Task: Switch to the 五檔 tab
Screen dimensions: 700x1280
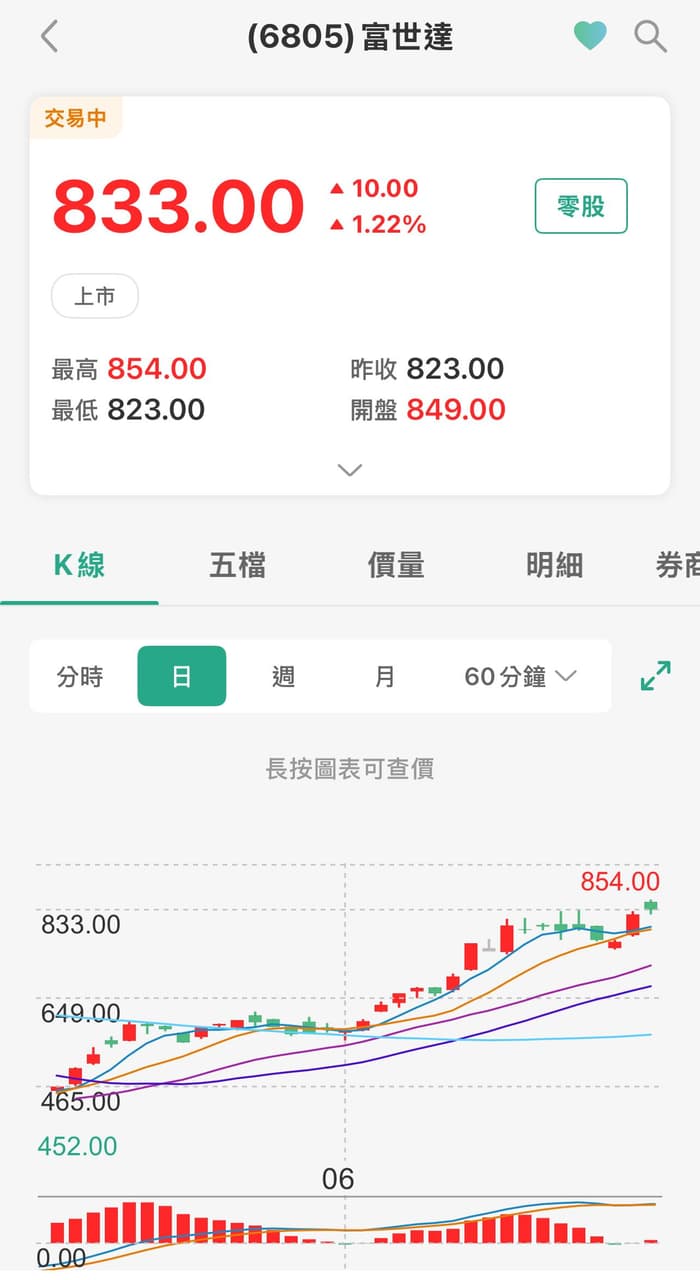Action: [x=238, y=565]
